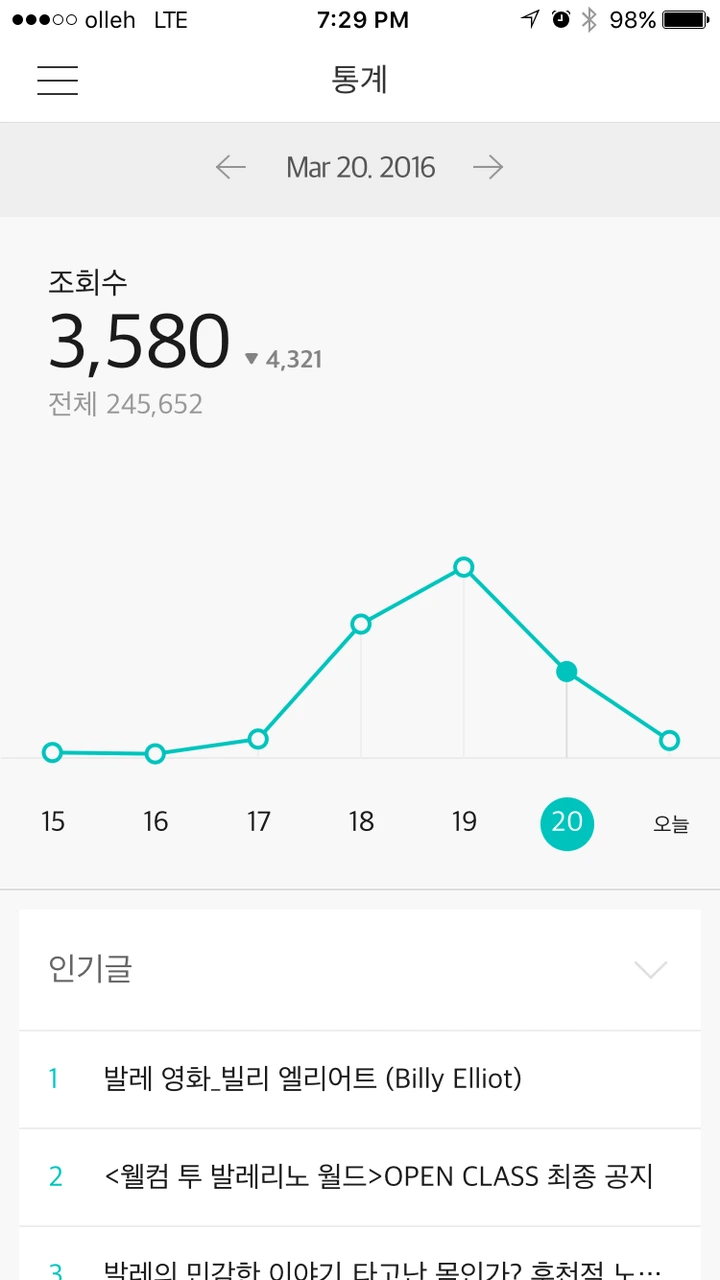Select day 16 on the chart
Screen dimensions: 720x1280
tap(155, 822)
